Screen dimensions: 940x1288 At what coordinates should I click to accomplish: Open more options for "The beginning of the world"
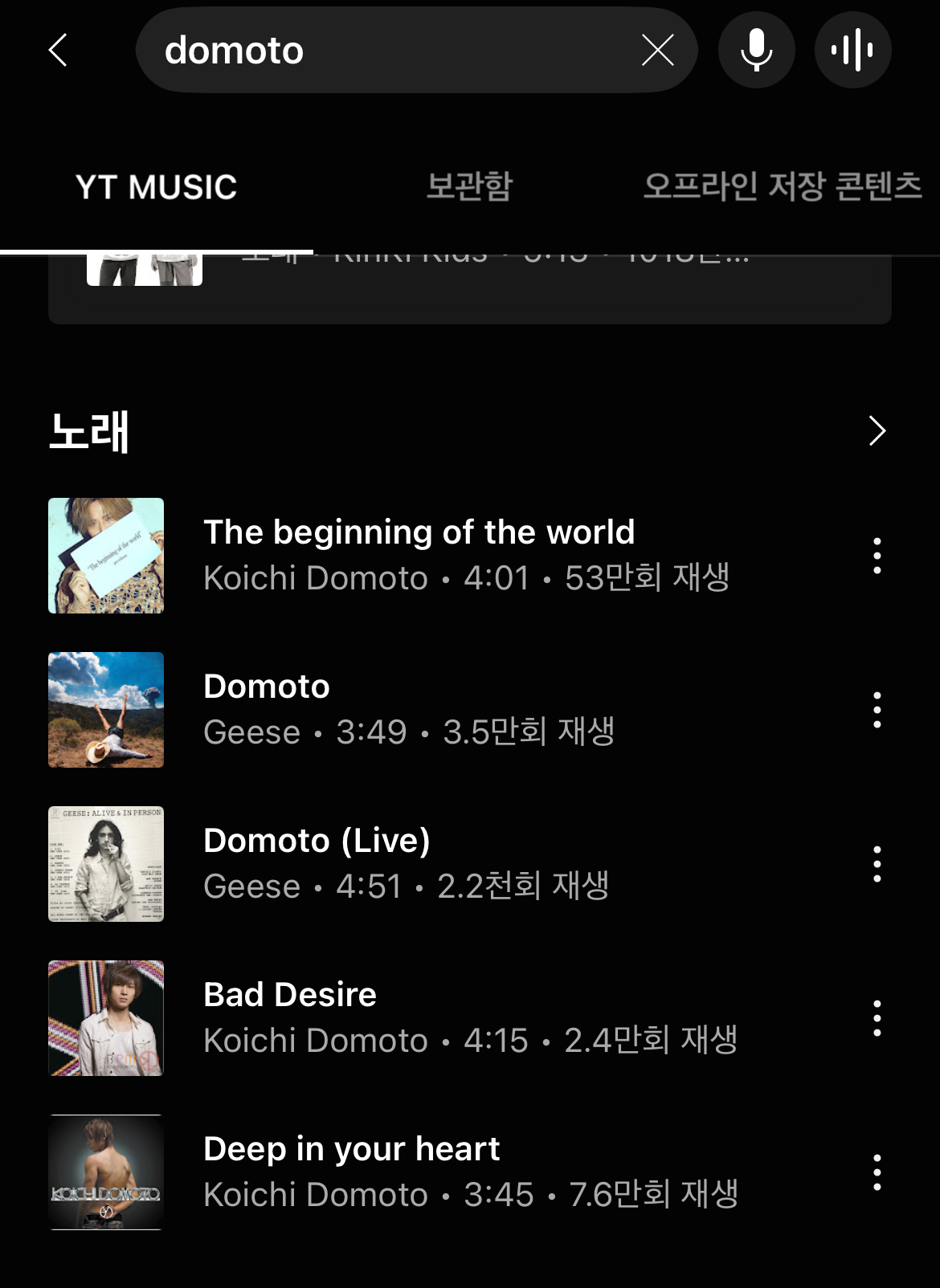[x=877, y=556]
